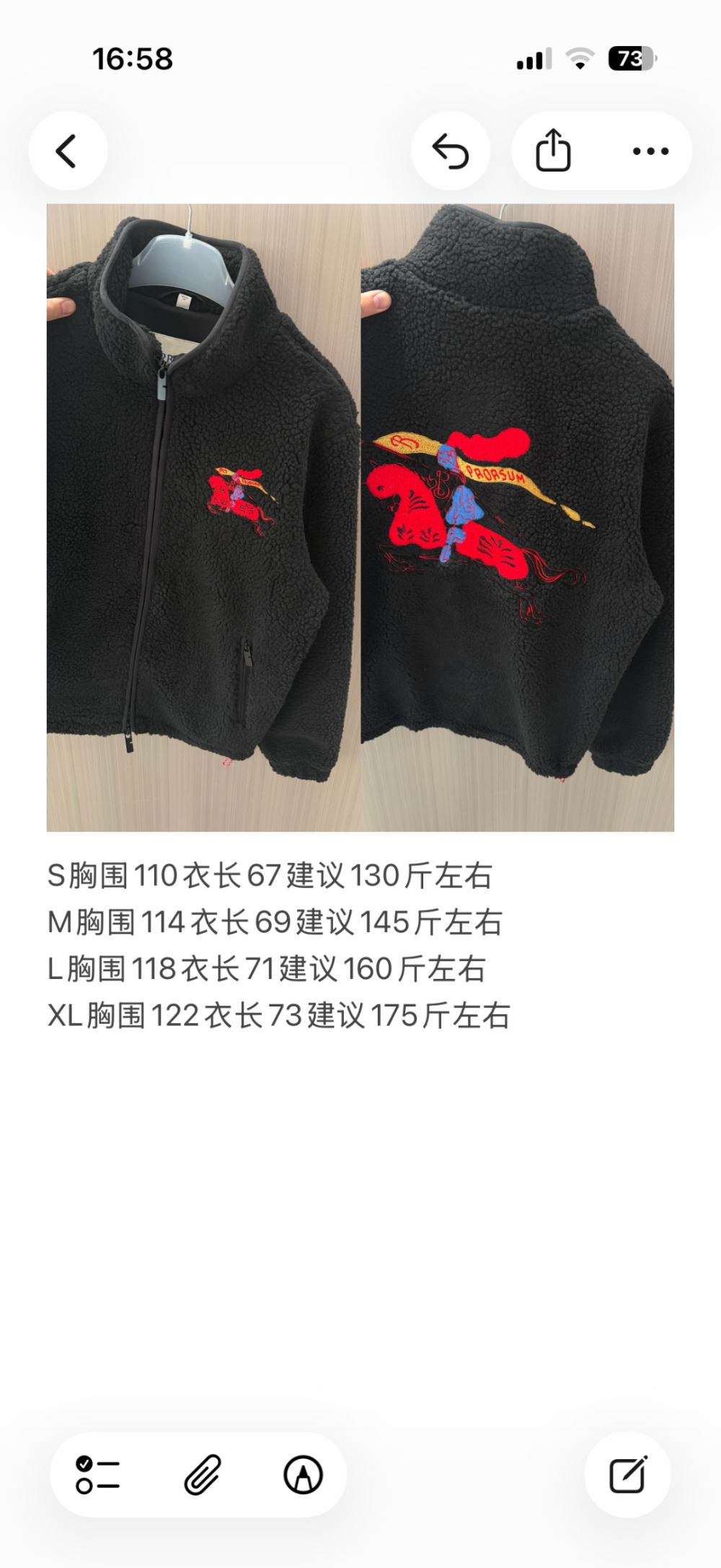Tap the share icon at the top
Screen dimensions: 721x1568
554,151
